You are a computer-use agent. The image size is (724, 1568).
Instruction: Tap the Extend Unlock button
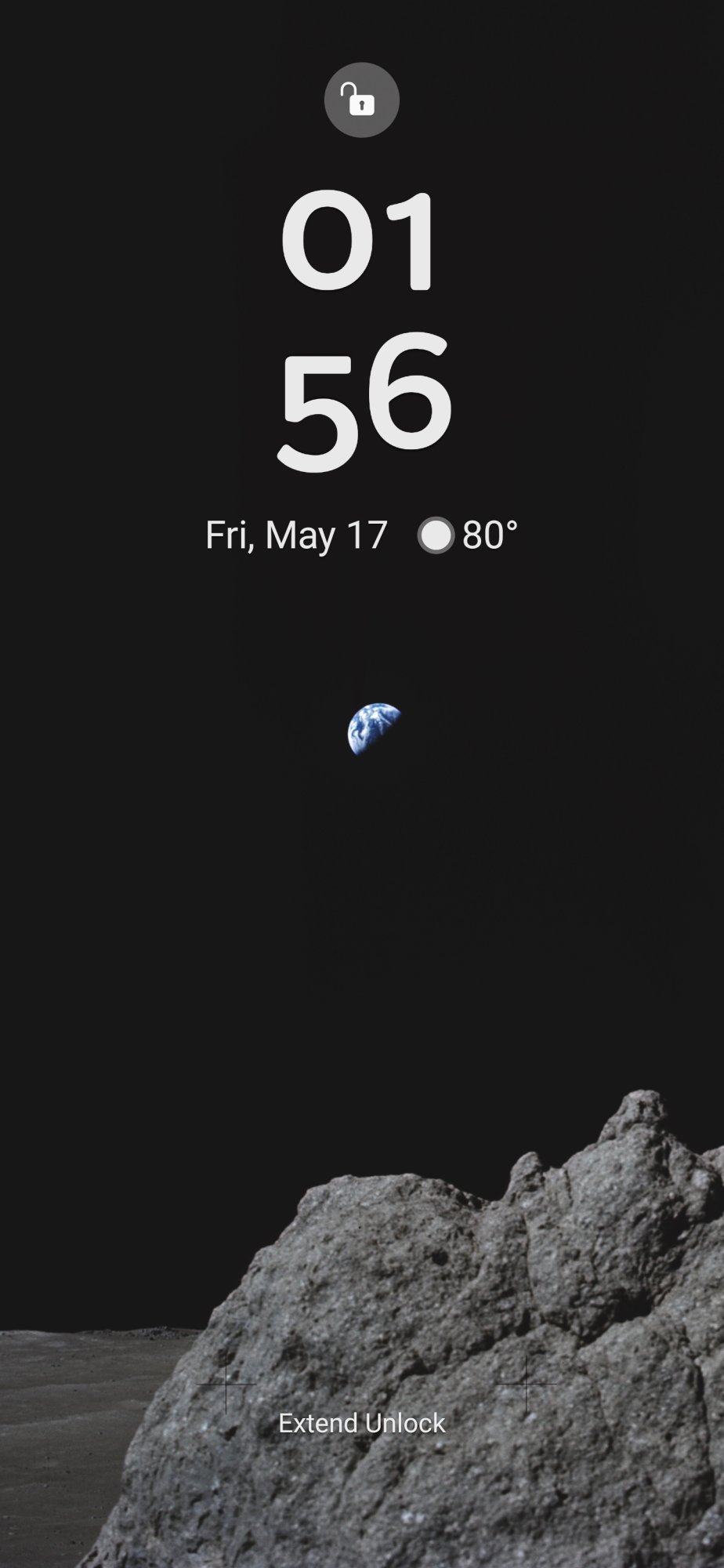pyautogui.click(x=361, y=1423)
